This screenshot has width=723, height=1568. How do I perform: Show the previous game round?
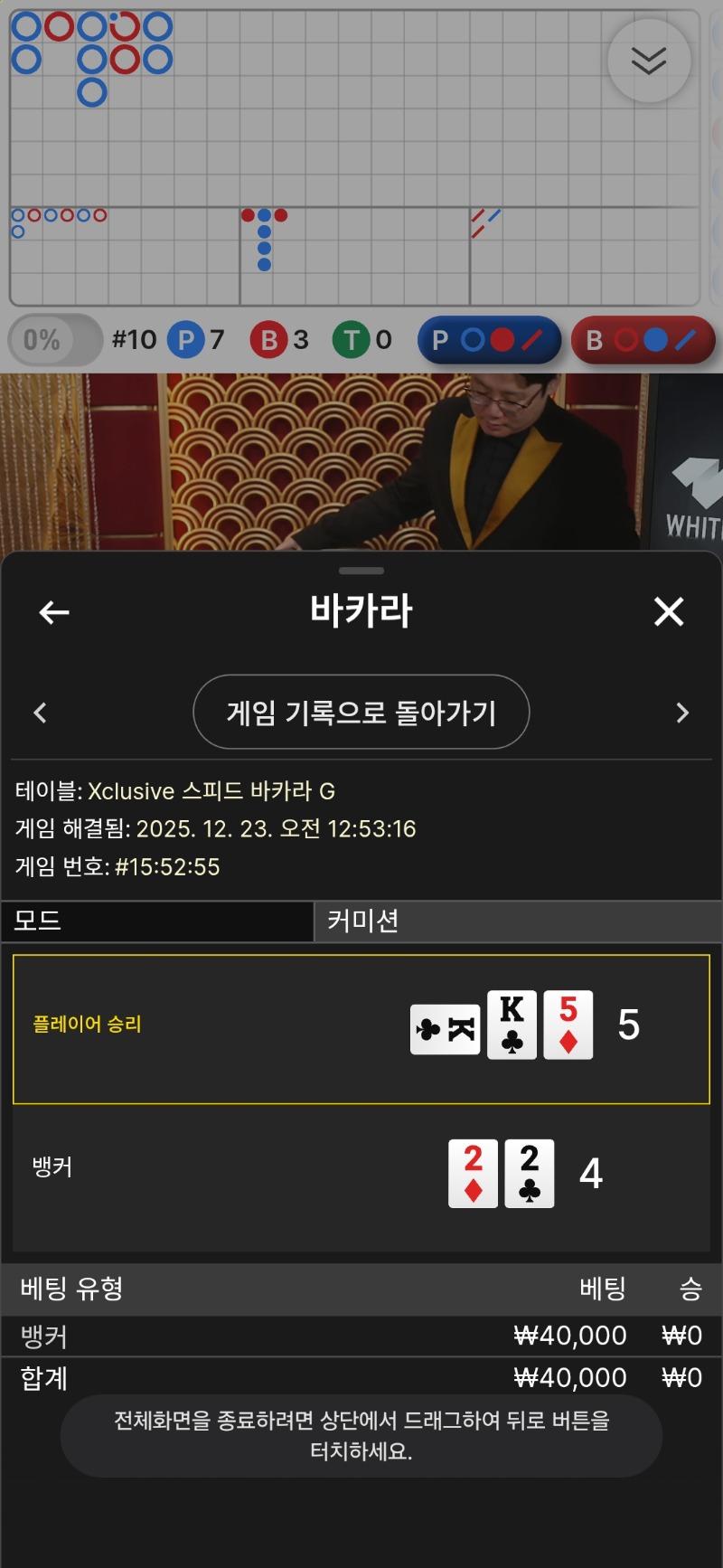(40, 713)
